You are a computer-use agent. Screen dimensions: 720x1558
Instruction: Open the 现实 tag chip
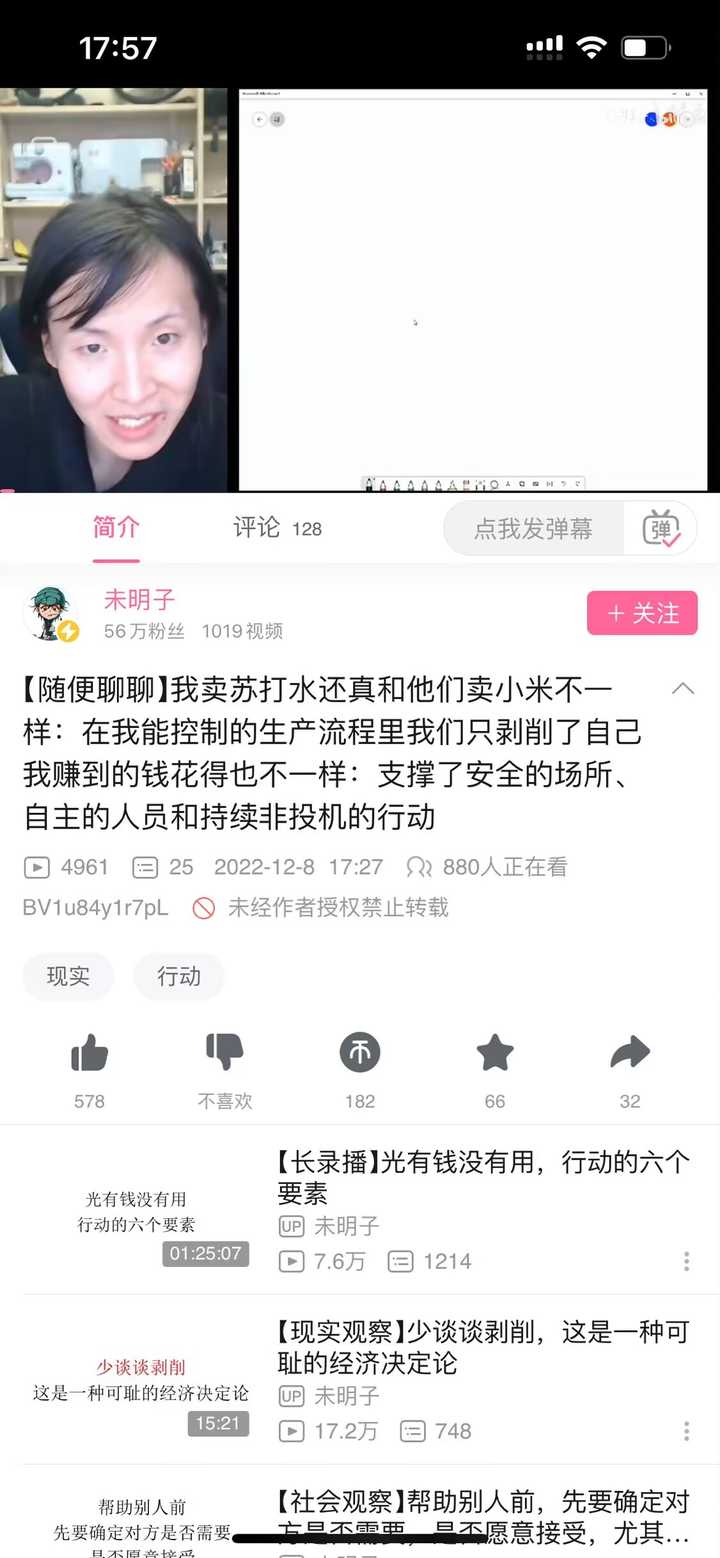point(68,977)
